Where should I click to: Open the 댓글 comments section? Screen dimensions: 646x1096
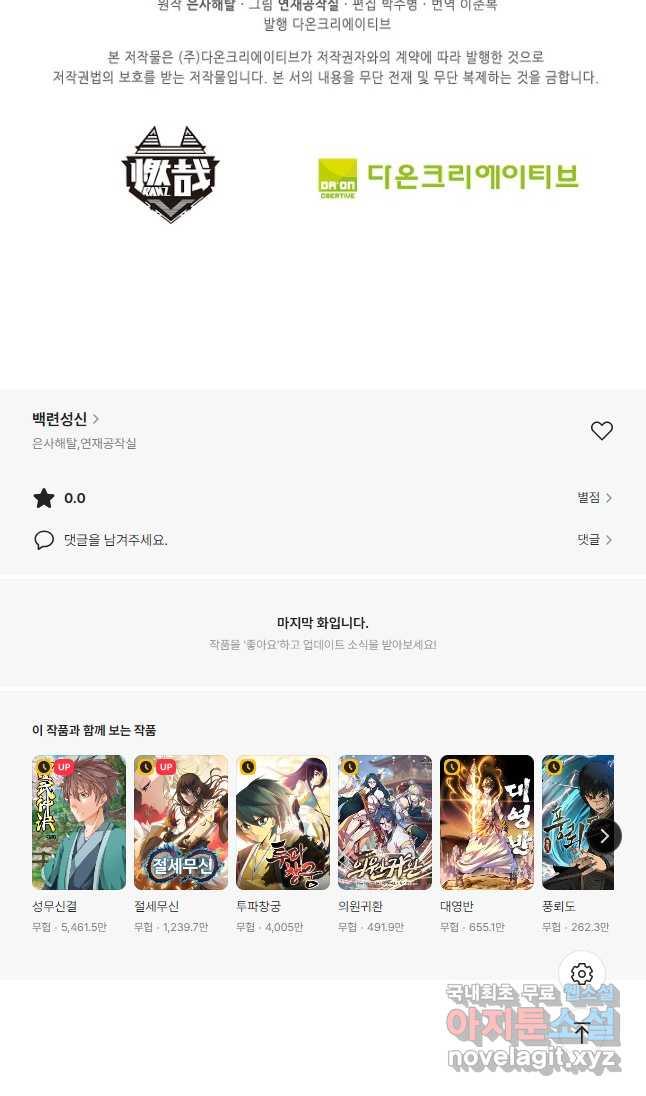[594, 540]
